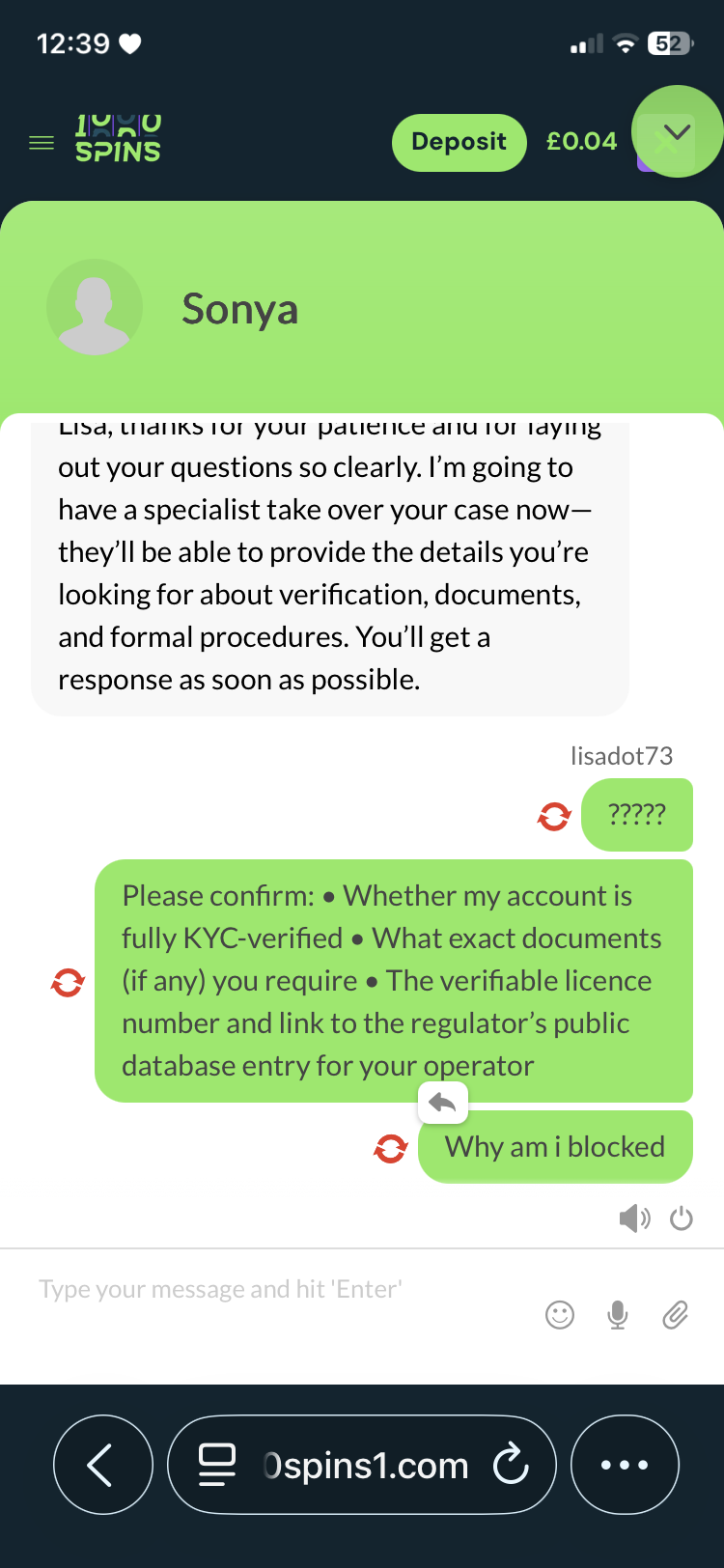Open the emoji picker
Viewport: 724px width, 1568px height.
tap(560, 1315)
